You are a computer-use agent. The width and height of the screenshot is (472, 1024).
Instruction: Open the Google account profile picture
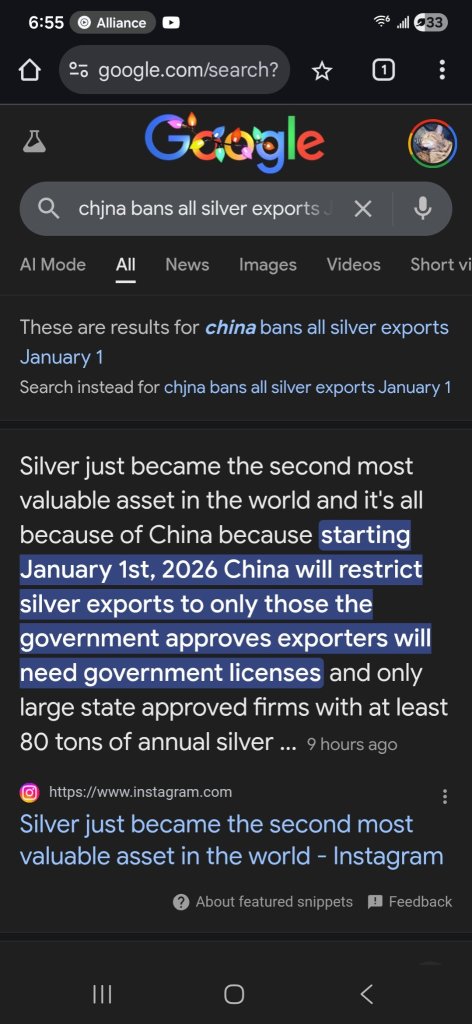coord(432,143)
